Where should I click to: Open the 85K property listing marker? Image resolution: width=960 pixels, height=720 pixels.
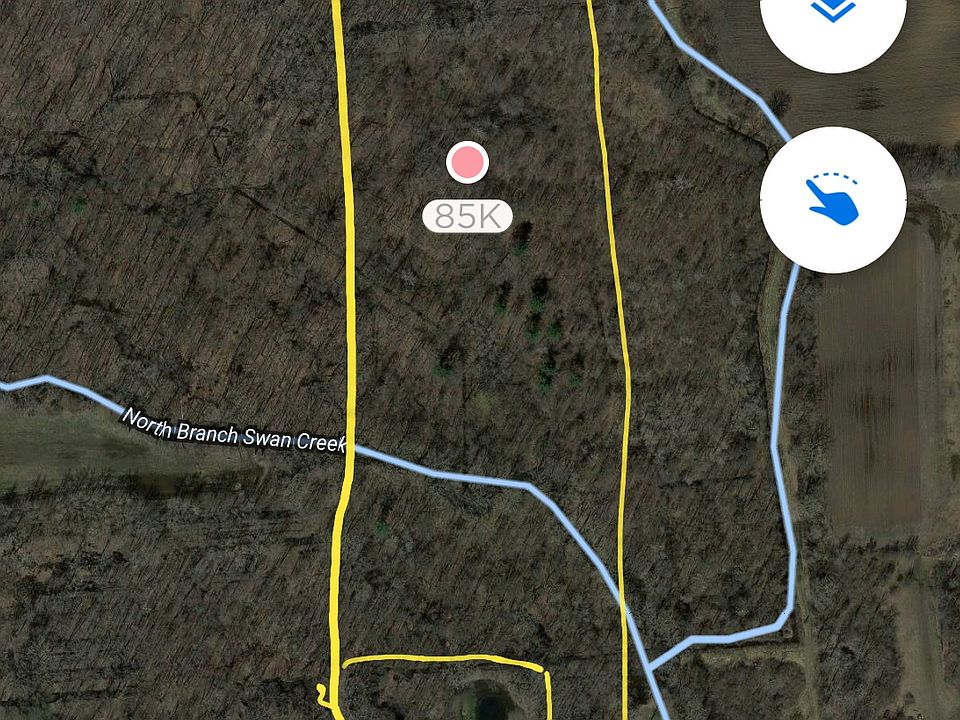click(467, 163)
